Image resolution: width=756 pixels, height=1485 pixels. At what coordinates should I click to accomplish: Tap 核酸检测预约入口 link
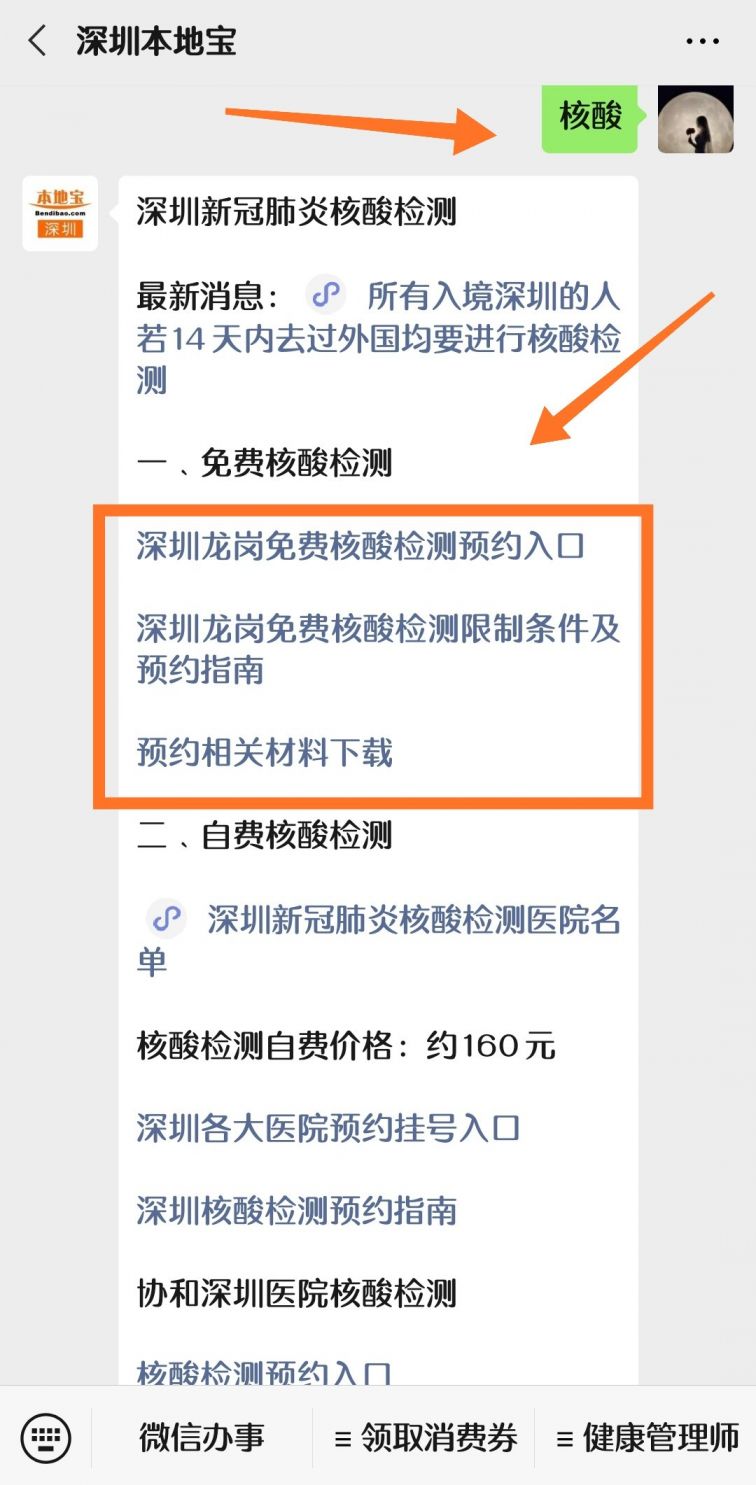point(264,1372)
